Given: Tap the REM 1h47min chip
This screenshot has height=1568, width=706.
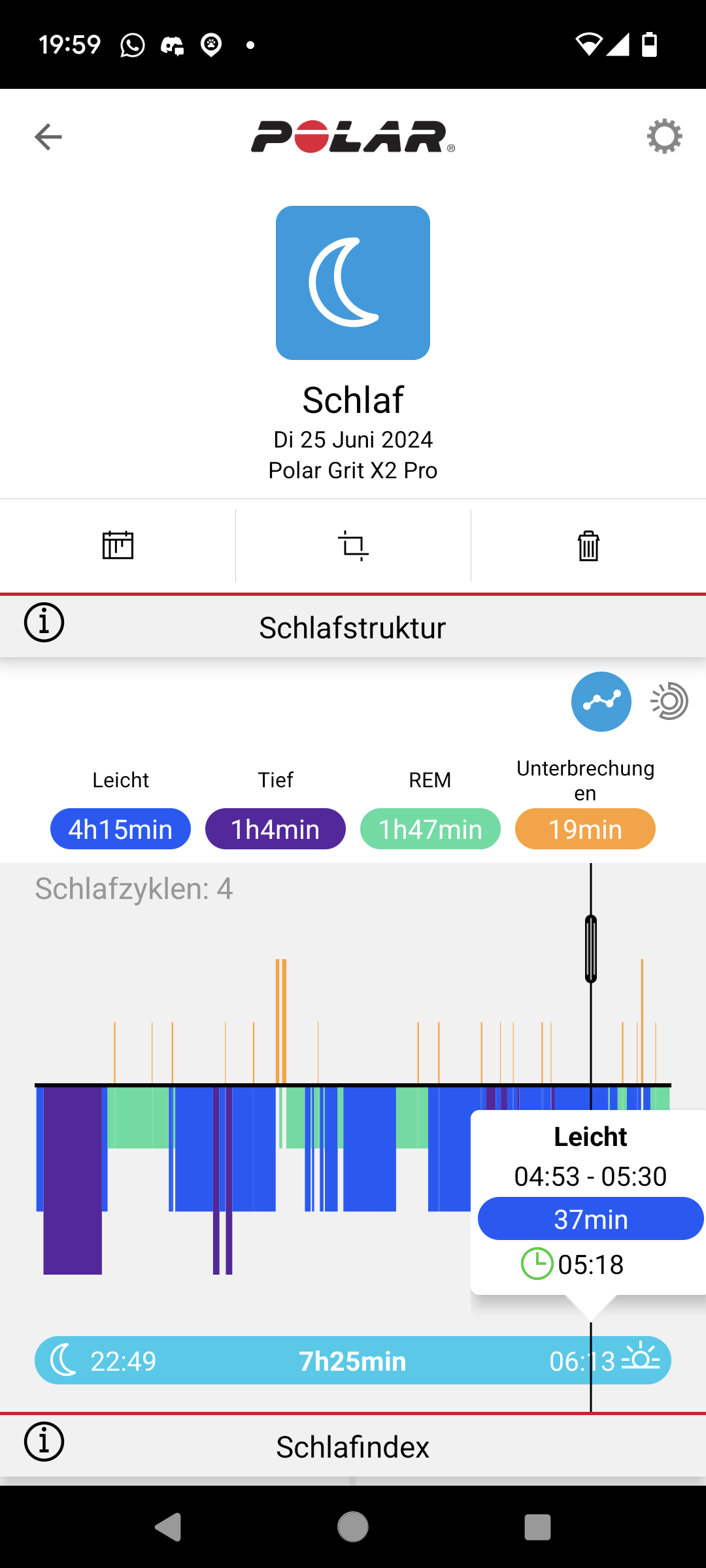Looking at the screenshot, I should (430, 829).
